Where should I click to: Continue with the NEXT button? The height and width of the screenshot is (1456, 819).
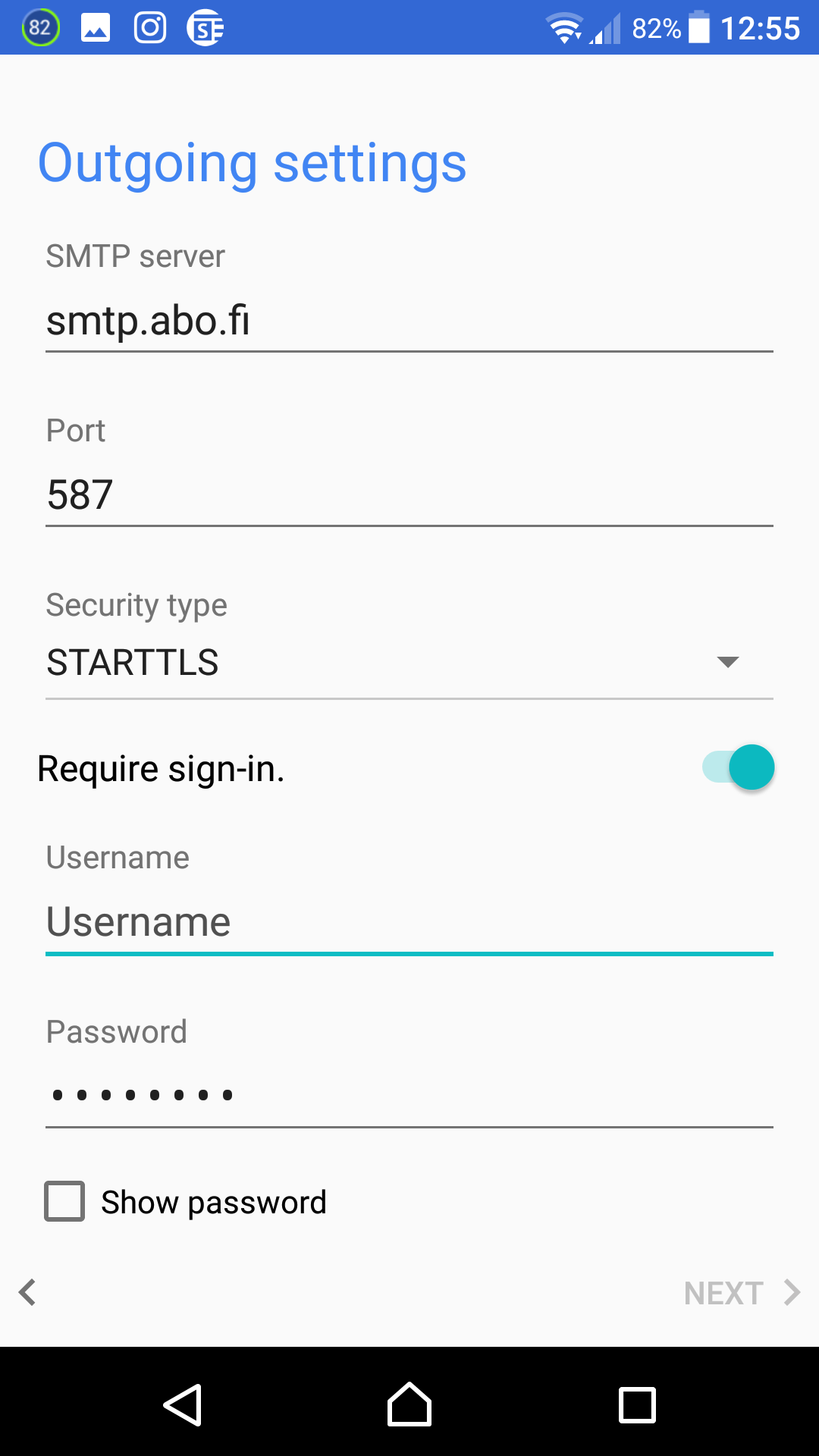tap(742, 1293)
